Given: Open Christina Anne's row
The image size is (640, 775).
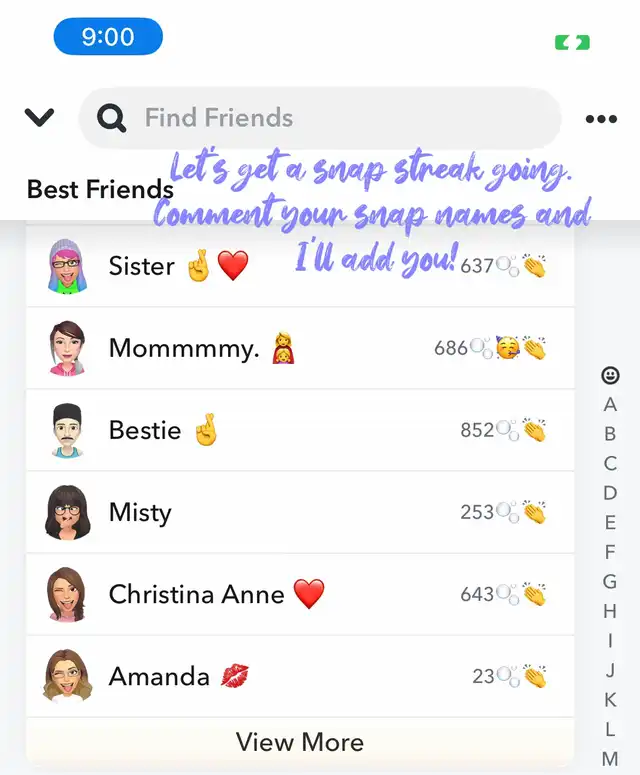Looking at the screenshot, I should 300,594.
